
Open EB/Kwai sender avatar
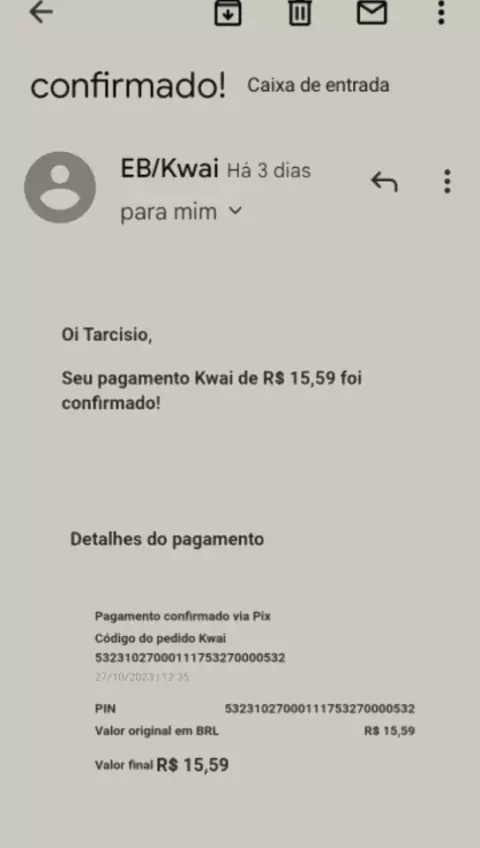[x=60, y=187]
